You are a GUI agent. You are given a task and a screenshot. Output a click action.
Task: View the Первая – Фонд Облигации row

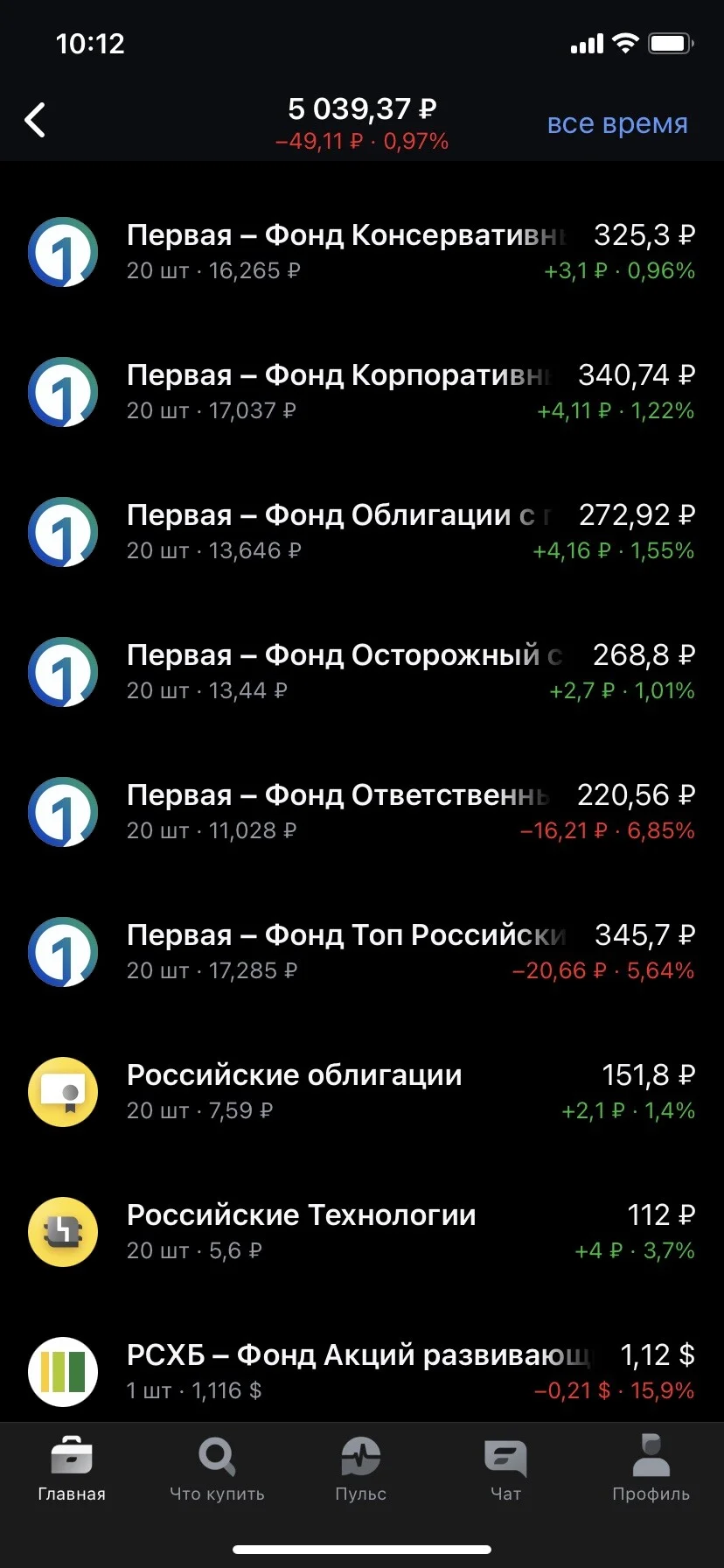[x=362, y=532]
